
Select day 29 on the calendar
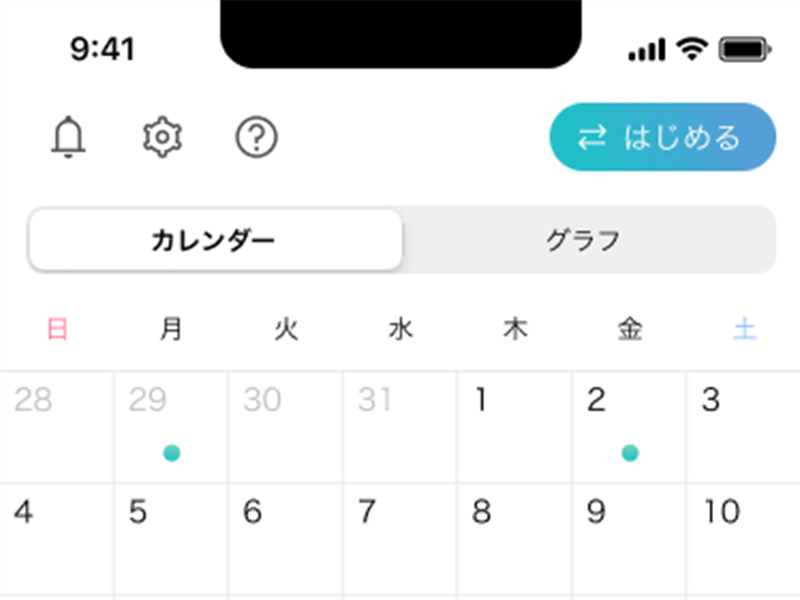[171, 427]
